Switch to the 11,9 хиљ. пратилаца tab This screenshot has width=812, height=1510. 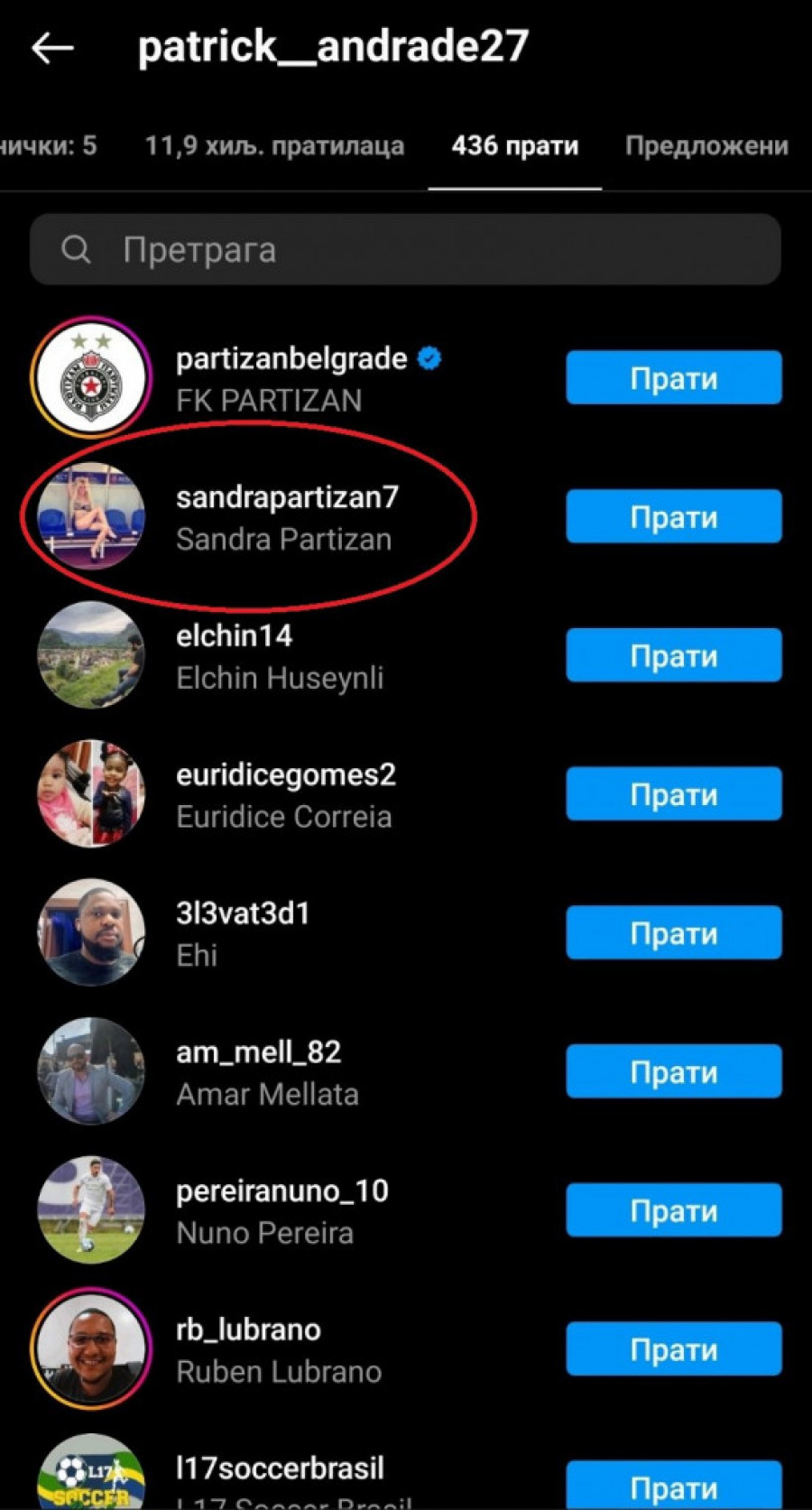(274, 146)
